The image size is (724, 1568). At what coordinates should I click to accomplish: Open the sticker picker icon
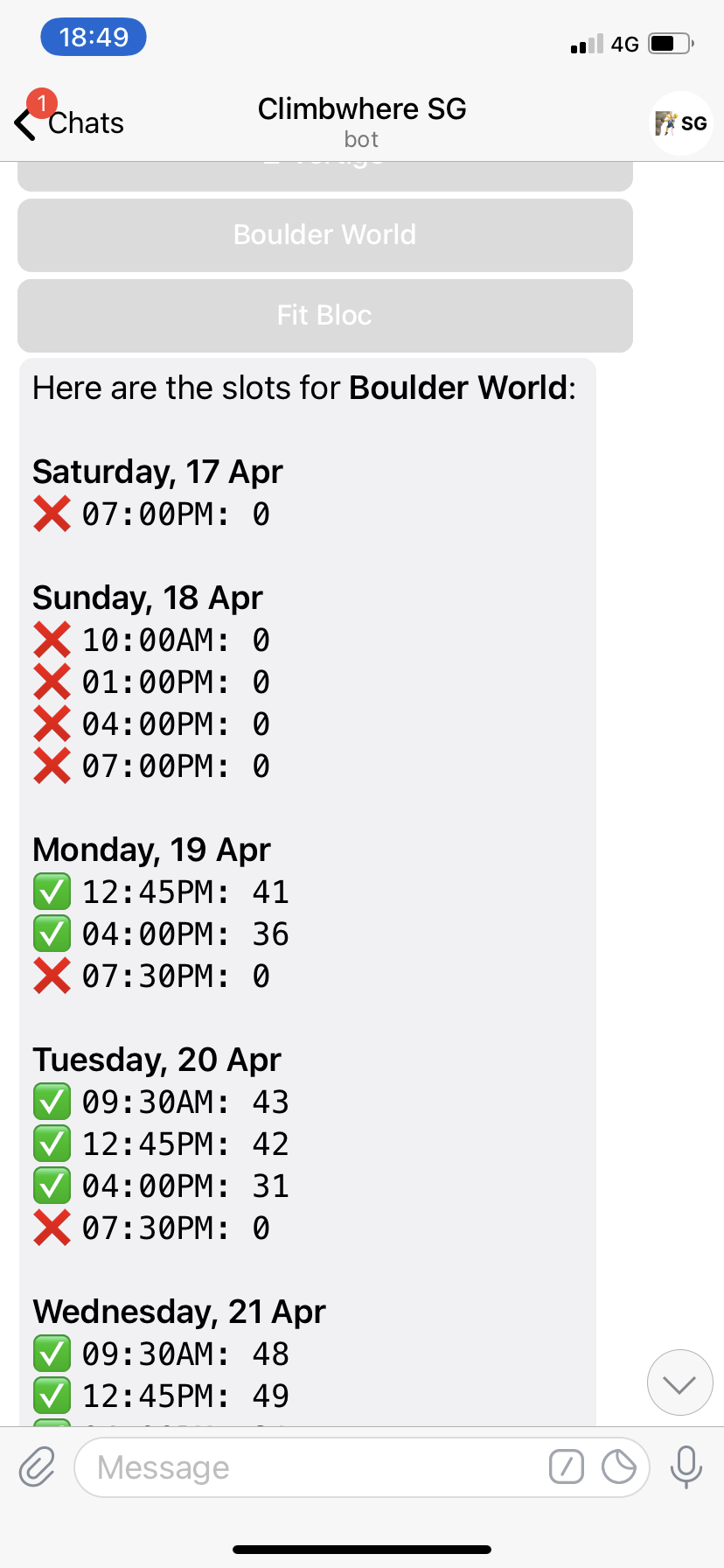click(619, 1466)
